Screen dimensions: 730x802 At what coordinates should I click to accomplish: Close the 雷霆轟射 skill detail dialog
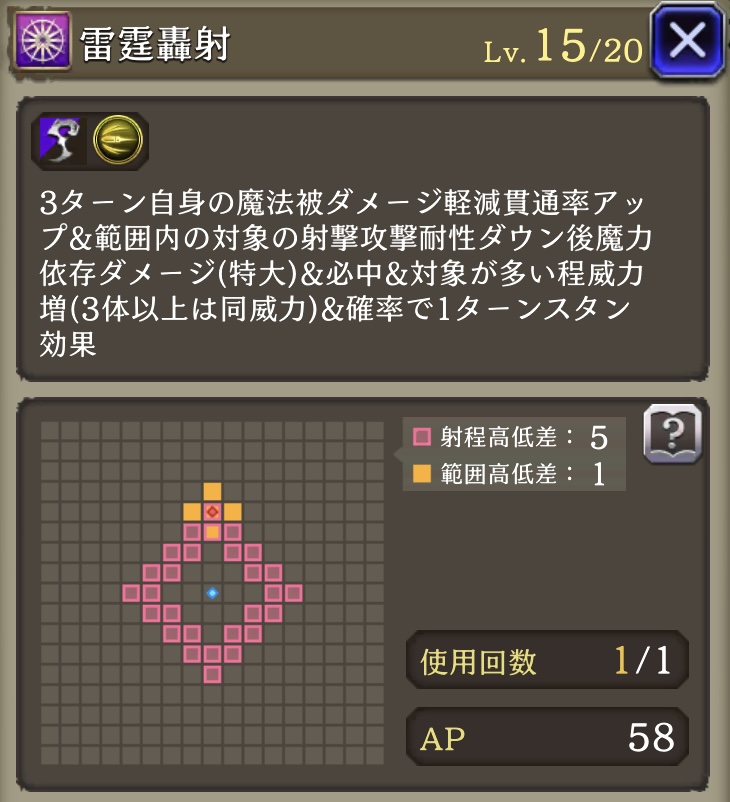(x=686, y=42)
